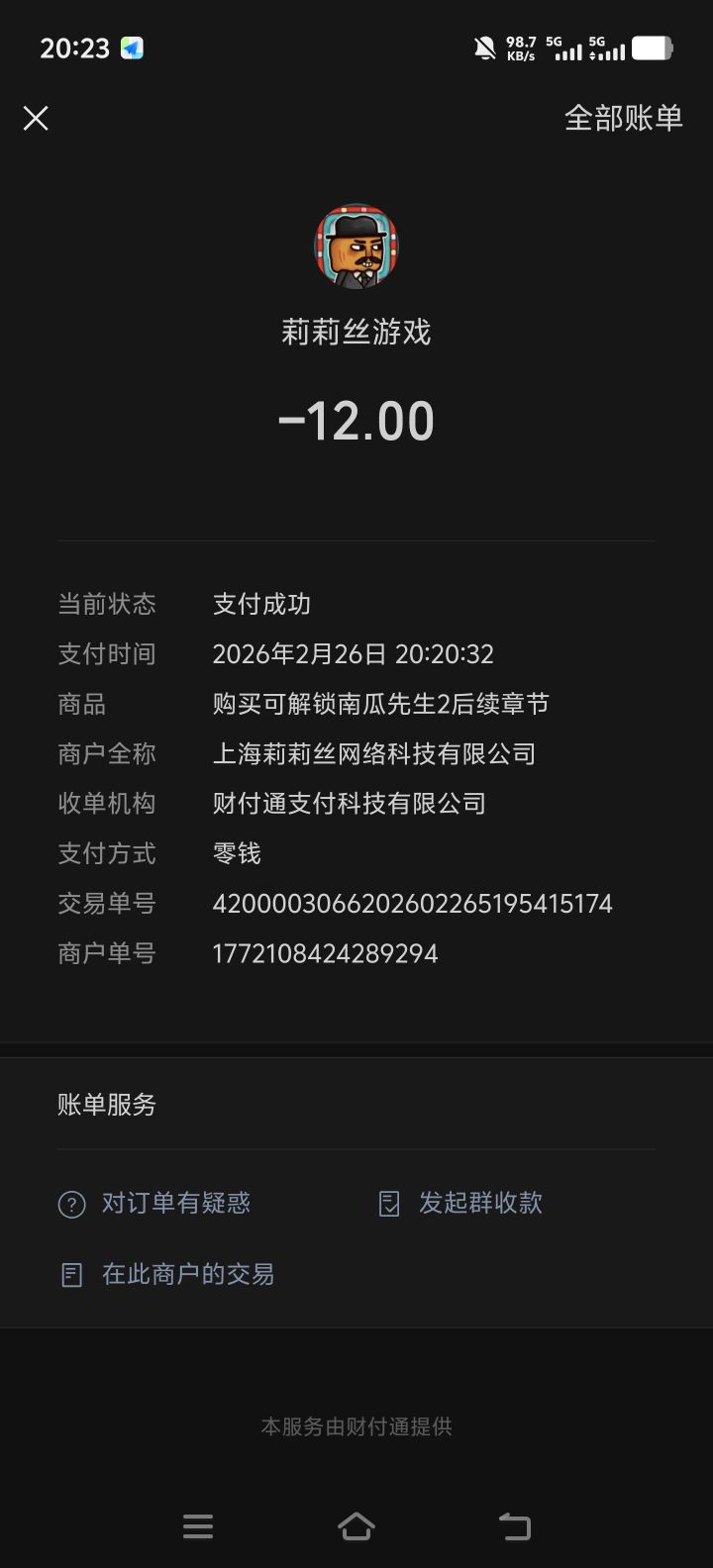Tap the WeChat icon next to the clock
713x1568 pixels.
coord(132,47)
